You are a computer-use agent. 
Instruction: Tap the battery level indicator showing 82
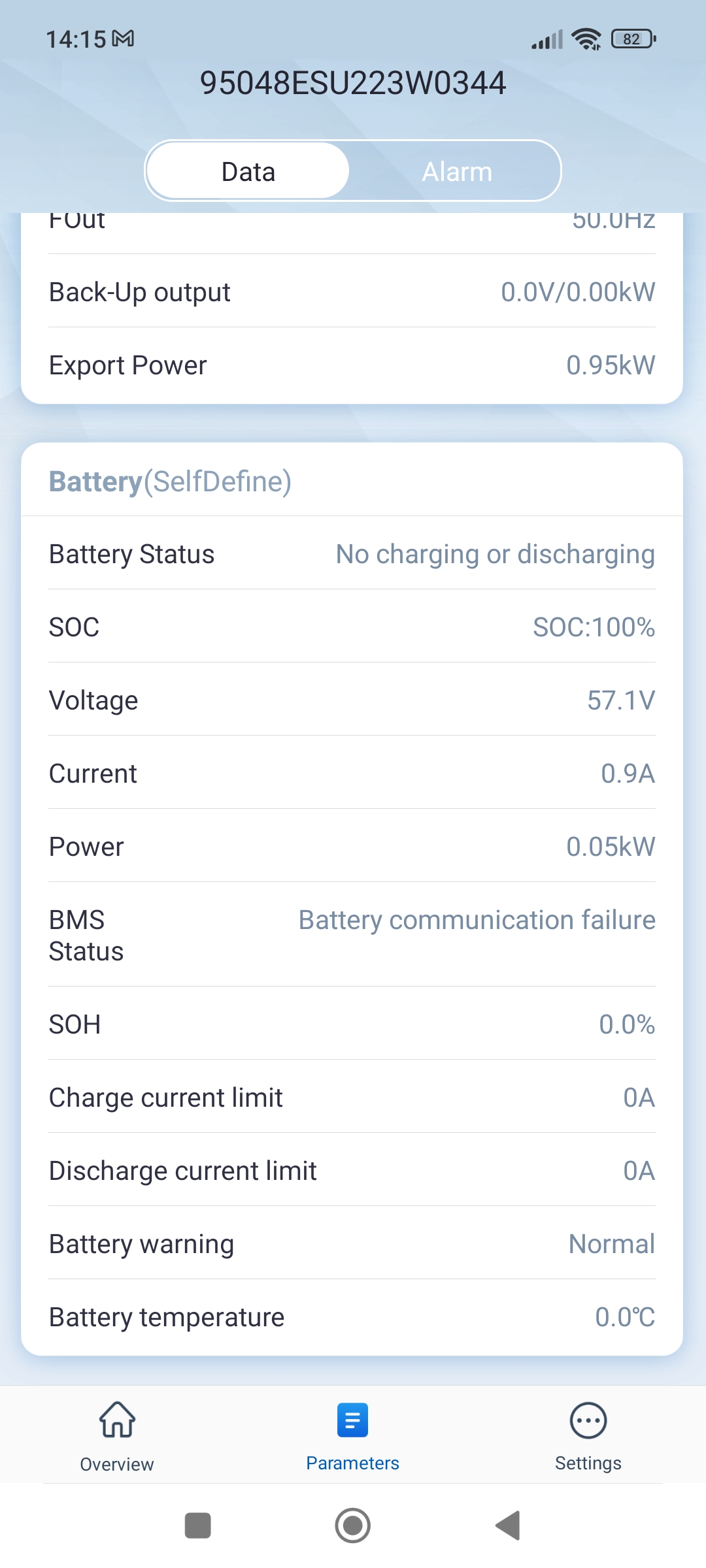[x=629, y=39]
